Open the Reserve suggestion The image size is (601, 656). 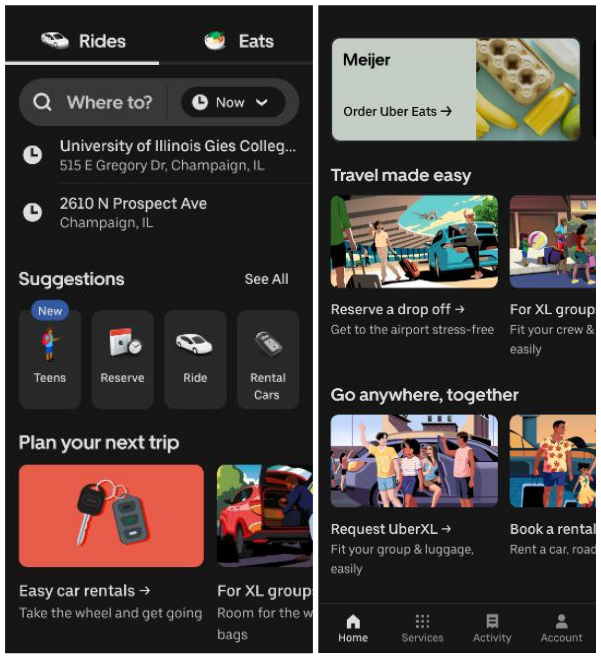[x=122, y=359]
